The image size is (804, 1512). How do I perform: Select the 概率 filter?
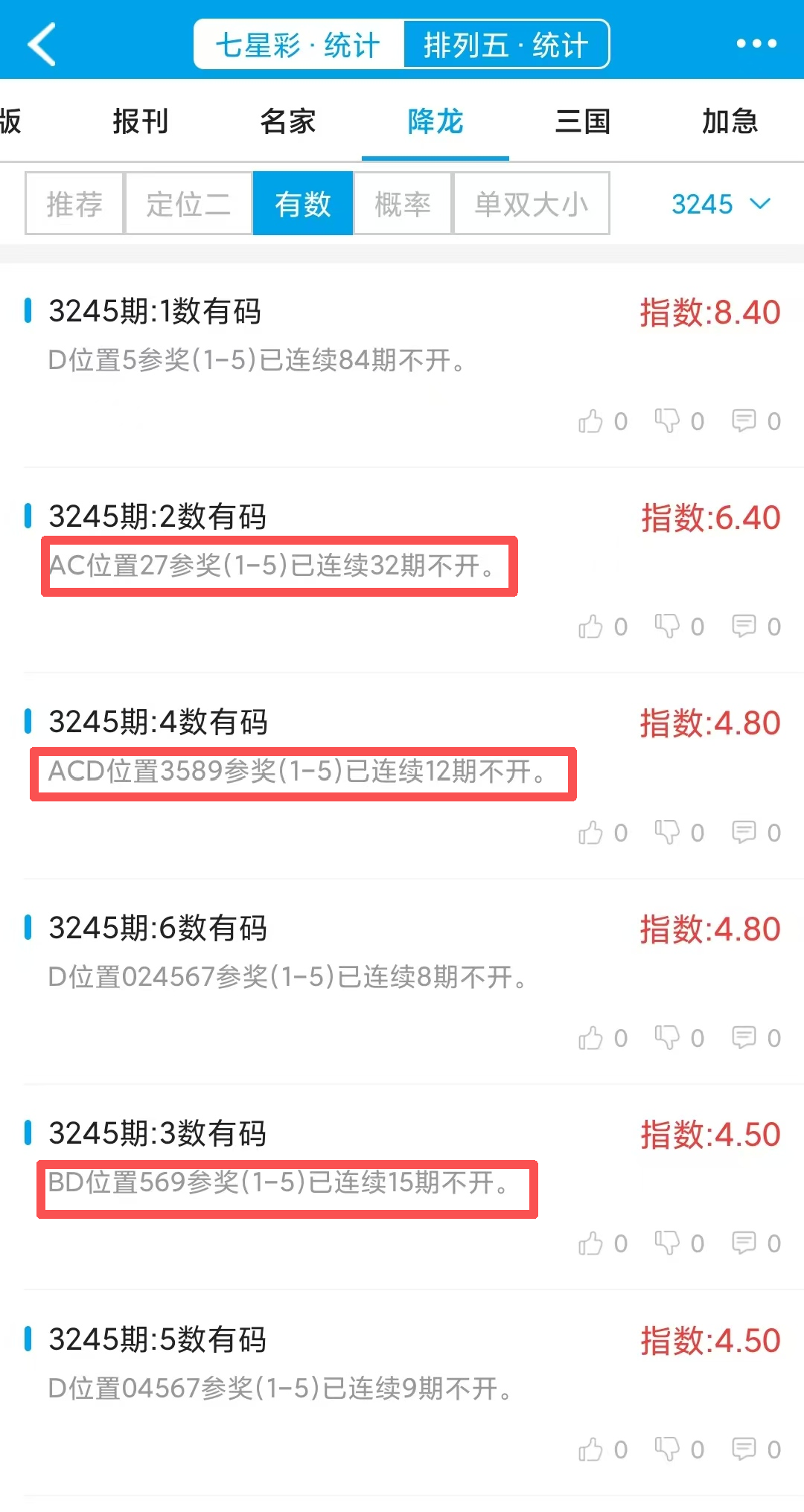pyautogui.click(x=403, y=204)
